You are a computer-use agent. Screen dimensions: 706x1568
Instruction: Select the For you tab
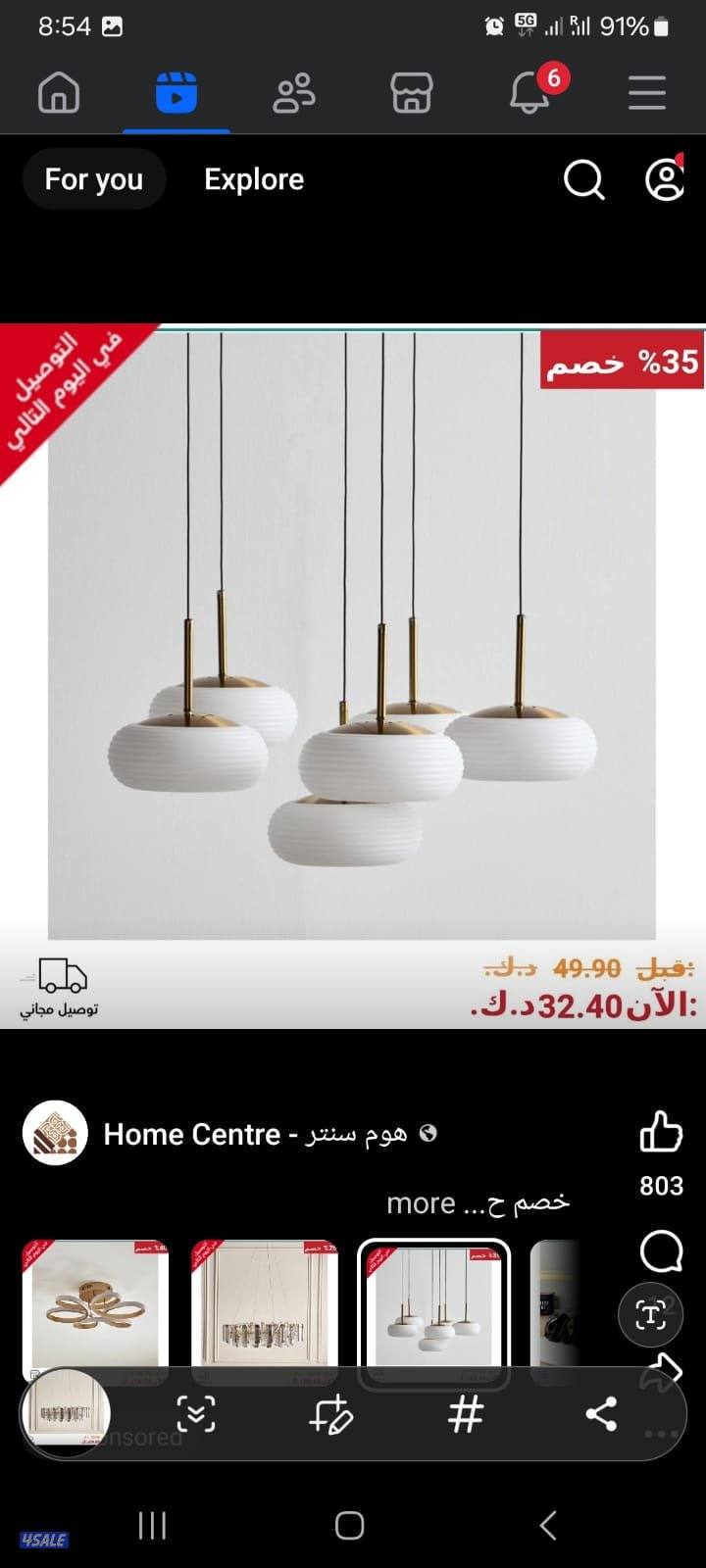pyautogui.click(x=93, y=179)
